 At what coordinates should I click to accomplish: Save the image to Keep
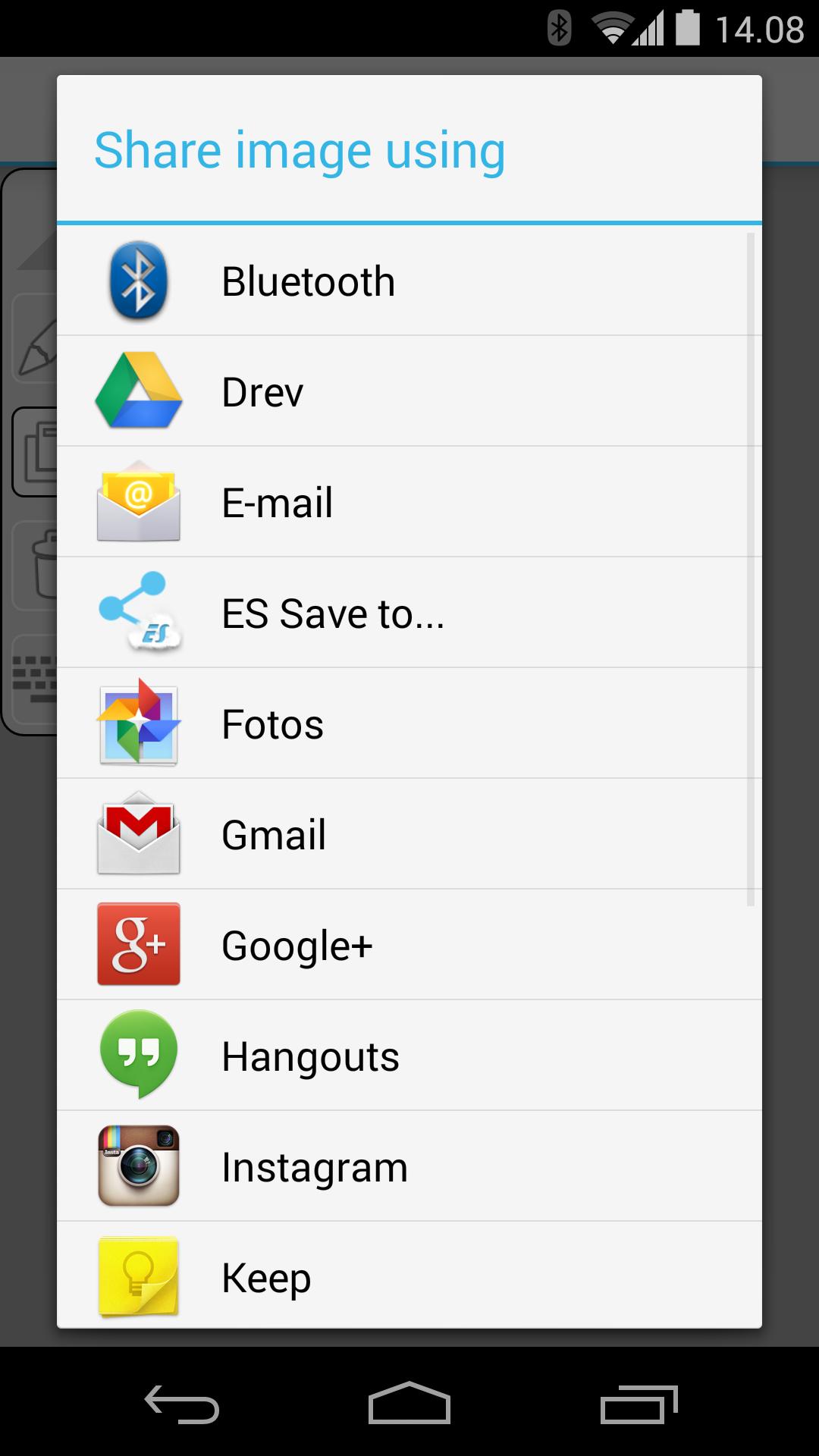409,1278
